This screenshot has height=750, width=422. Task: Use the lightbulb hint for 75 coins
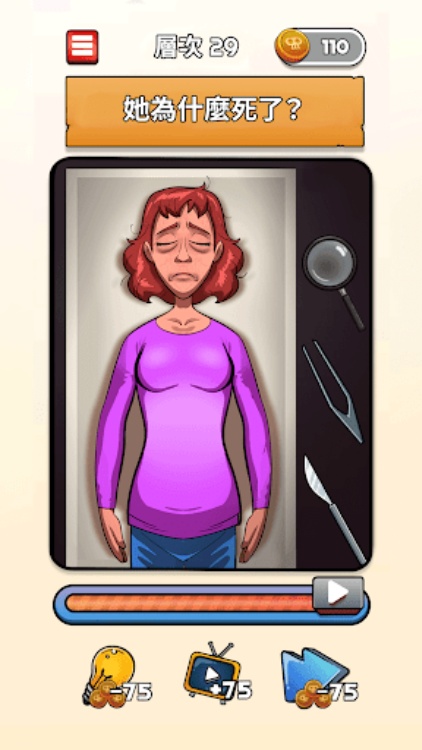116,677
